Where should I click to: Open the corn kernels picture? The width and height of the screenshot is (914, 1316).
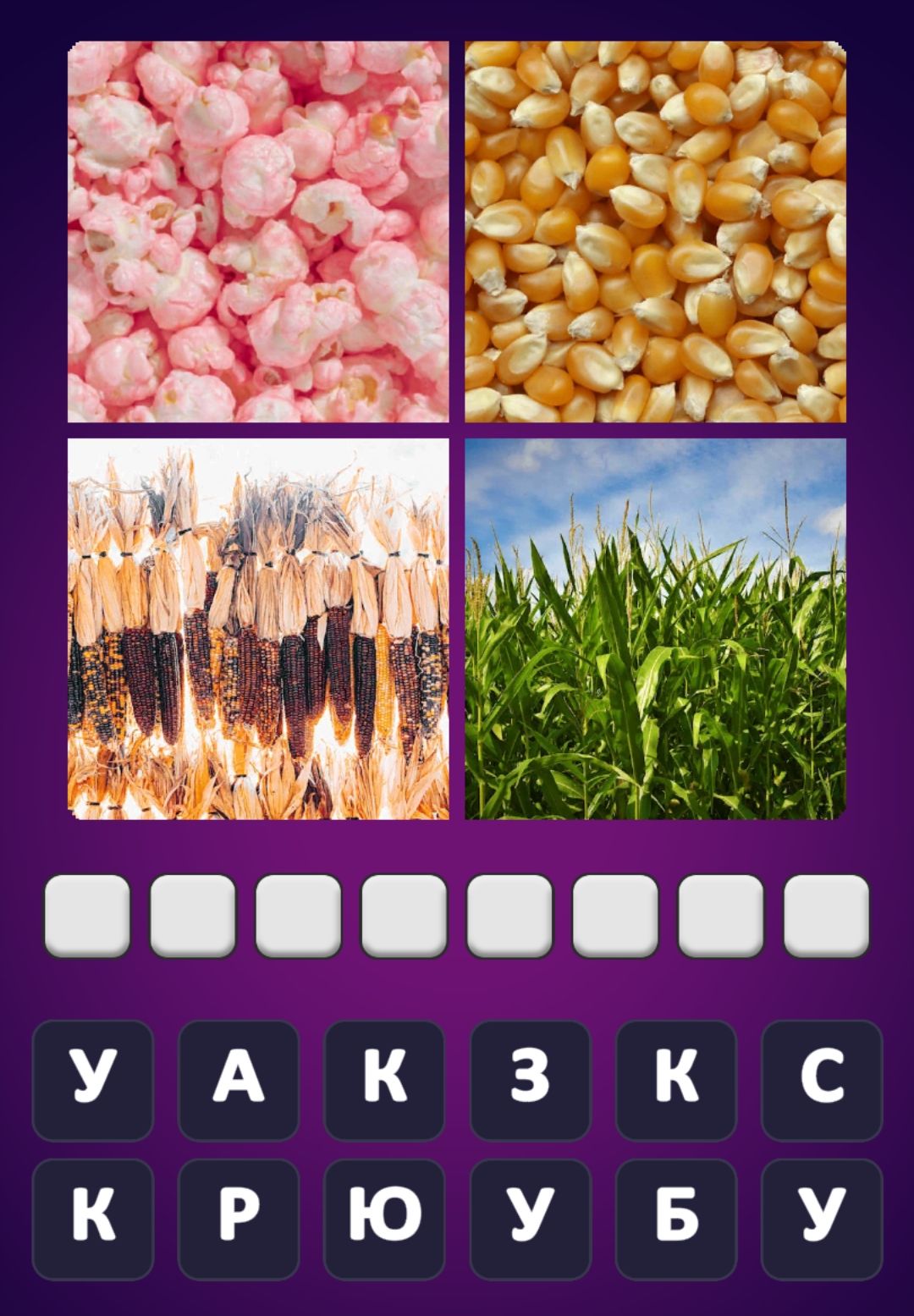click(x=655, y=232)
